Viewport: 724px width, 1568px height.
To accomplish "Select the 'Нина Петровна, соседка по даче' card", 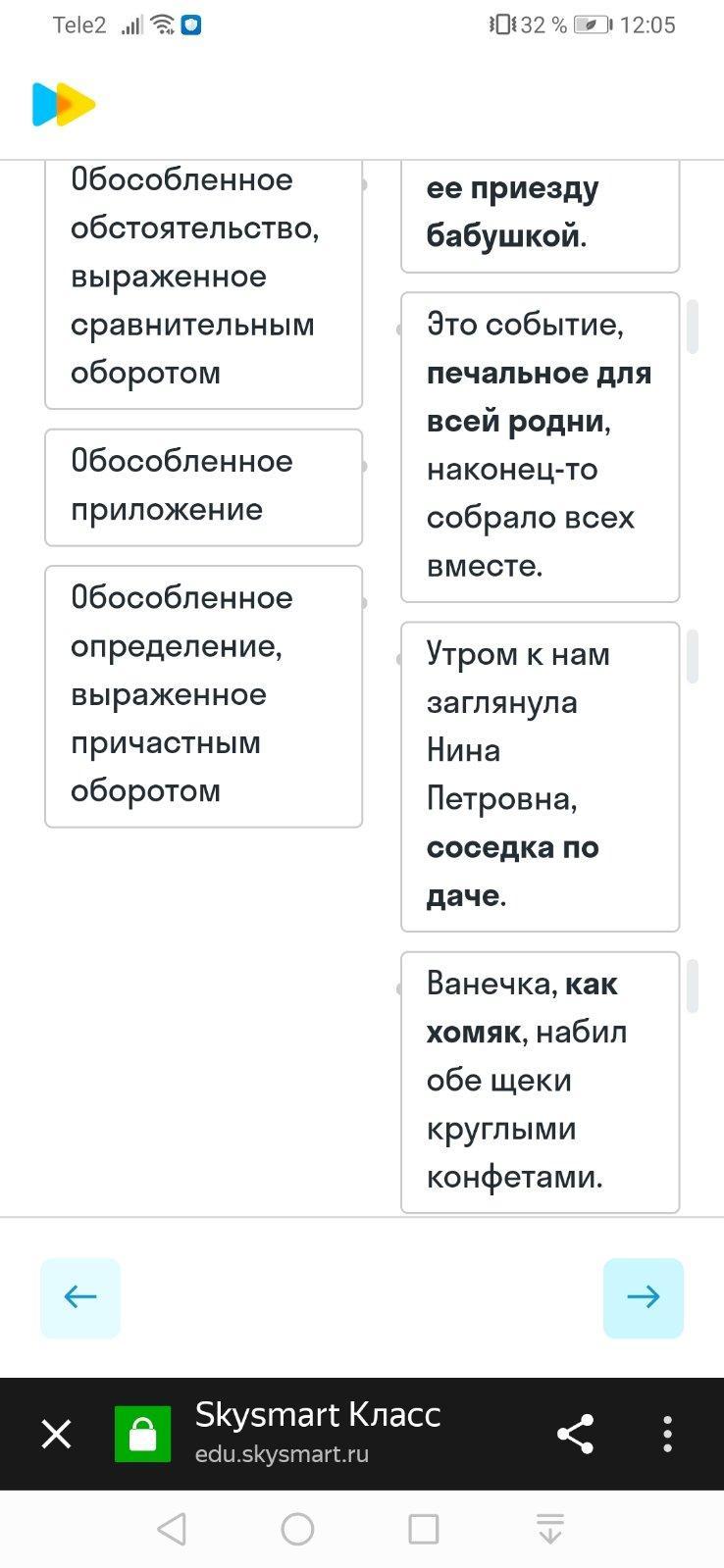I will [x=540, y=776].
